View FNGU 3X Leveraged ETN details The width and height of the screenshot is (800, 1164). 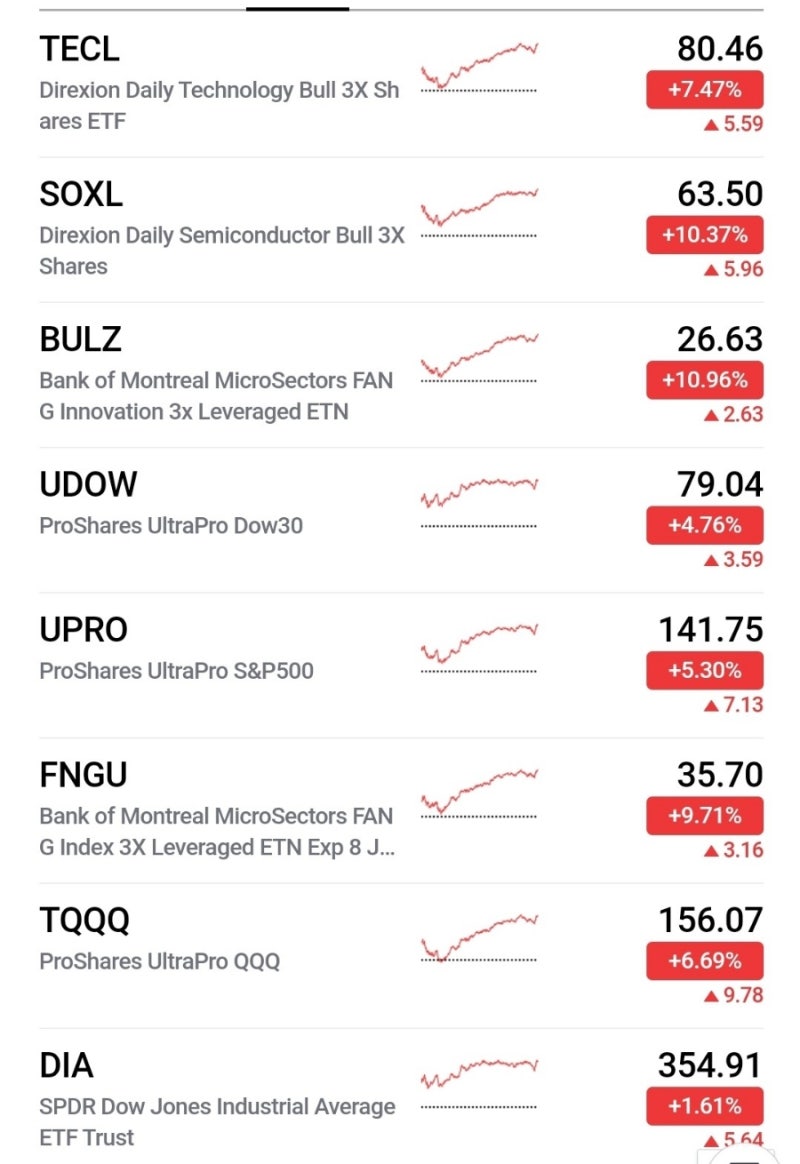220,810
